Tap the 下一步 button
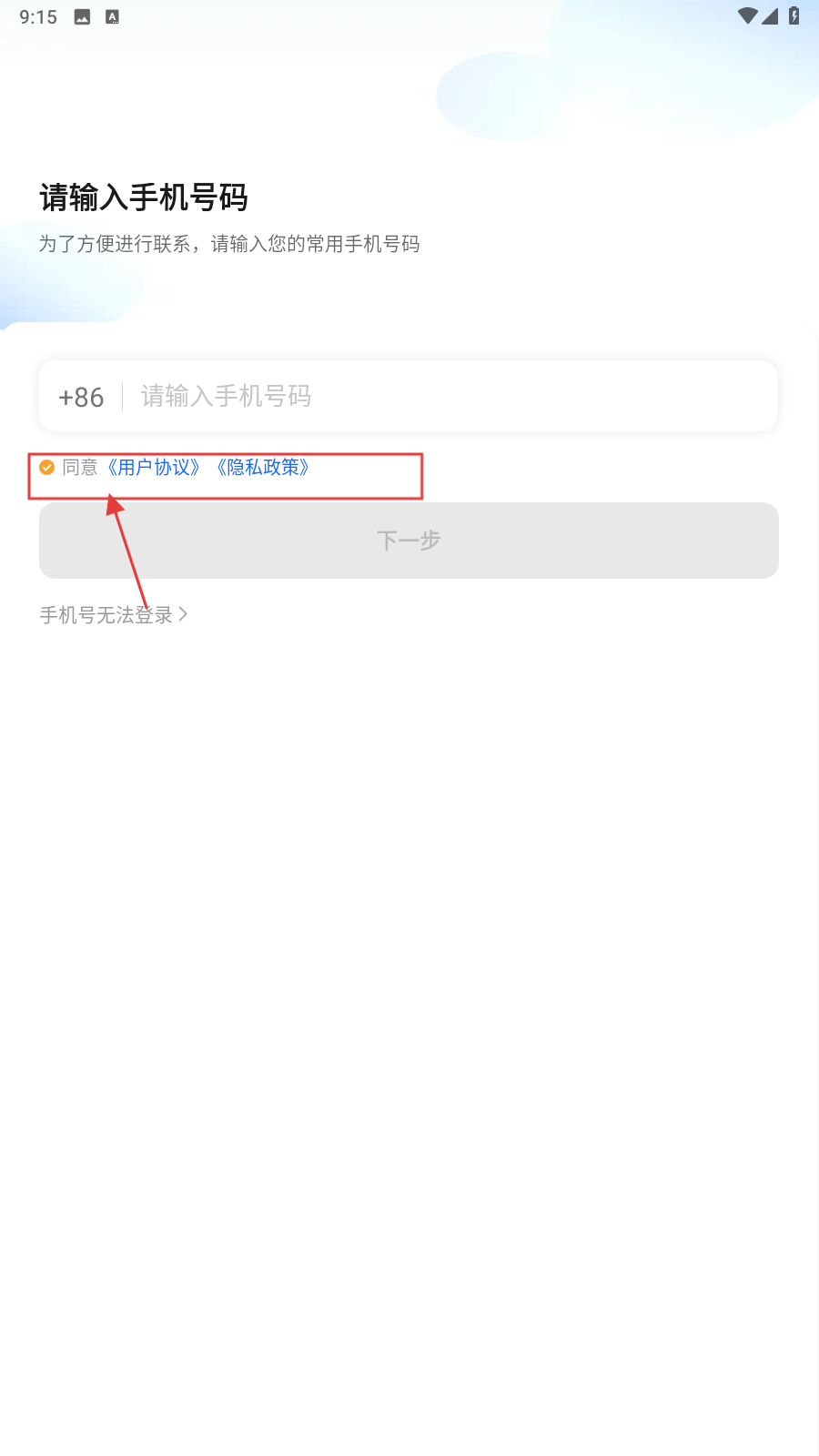 409,541
